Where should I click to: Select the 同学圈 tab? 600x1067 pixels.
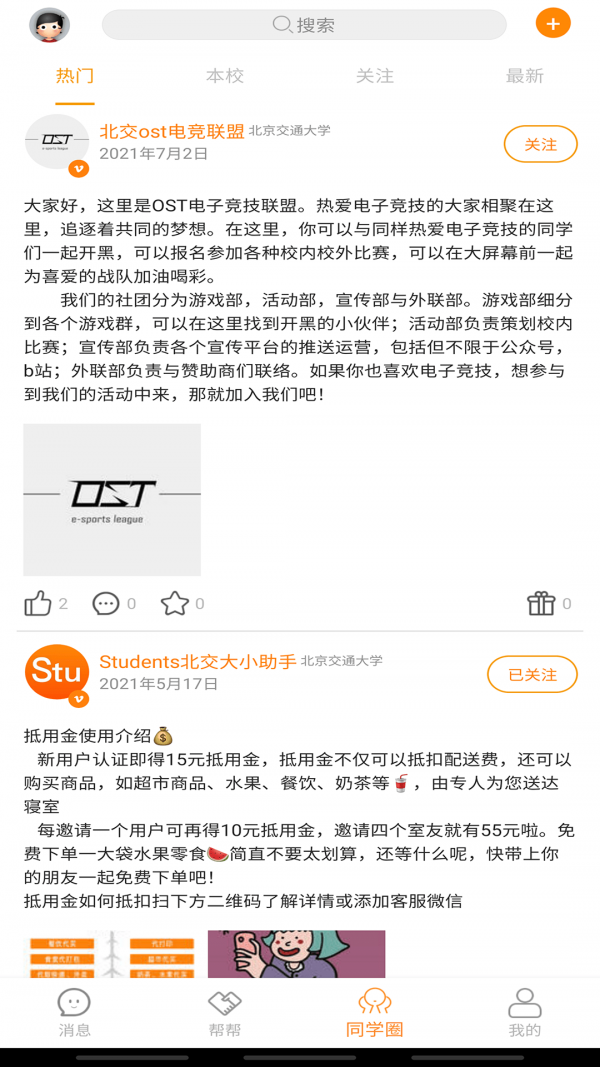coord(375,1012)
